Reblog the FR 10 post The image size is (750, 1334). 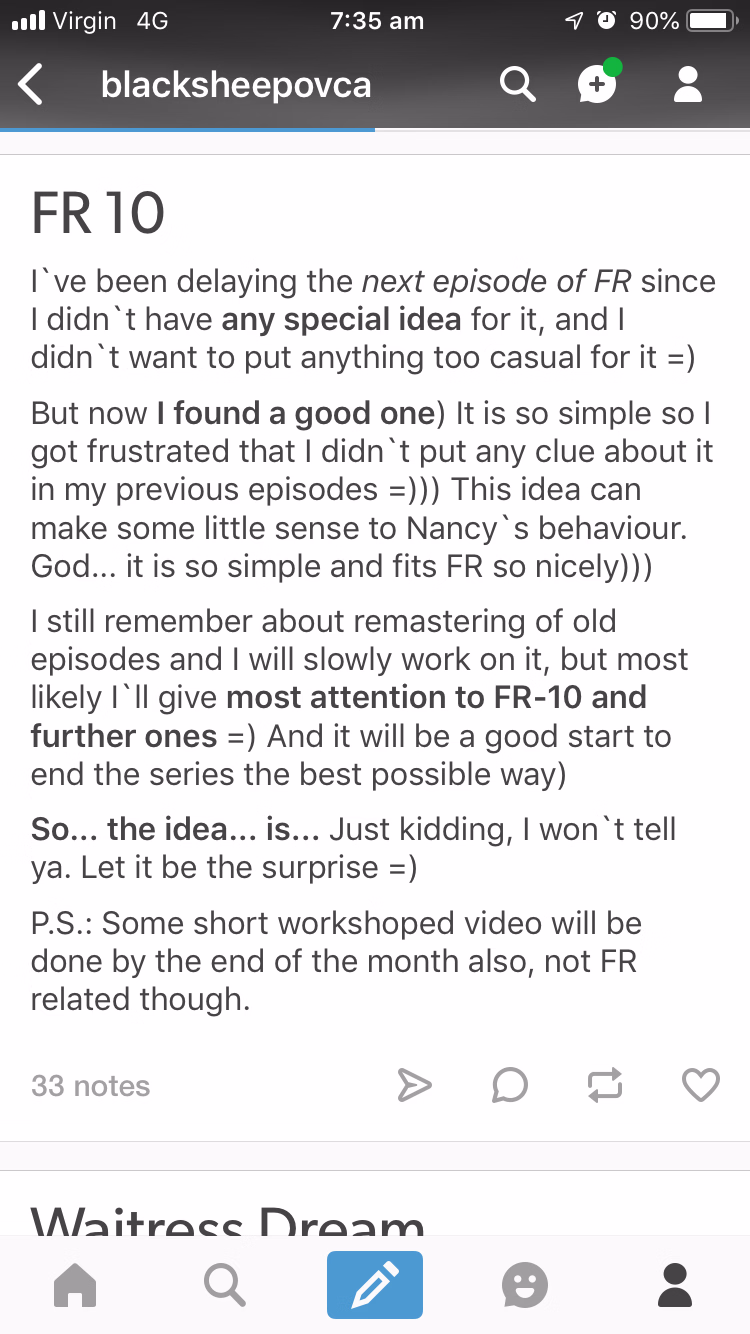click(x=605, y=1085)
